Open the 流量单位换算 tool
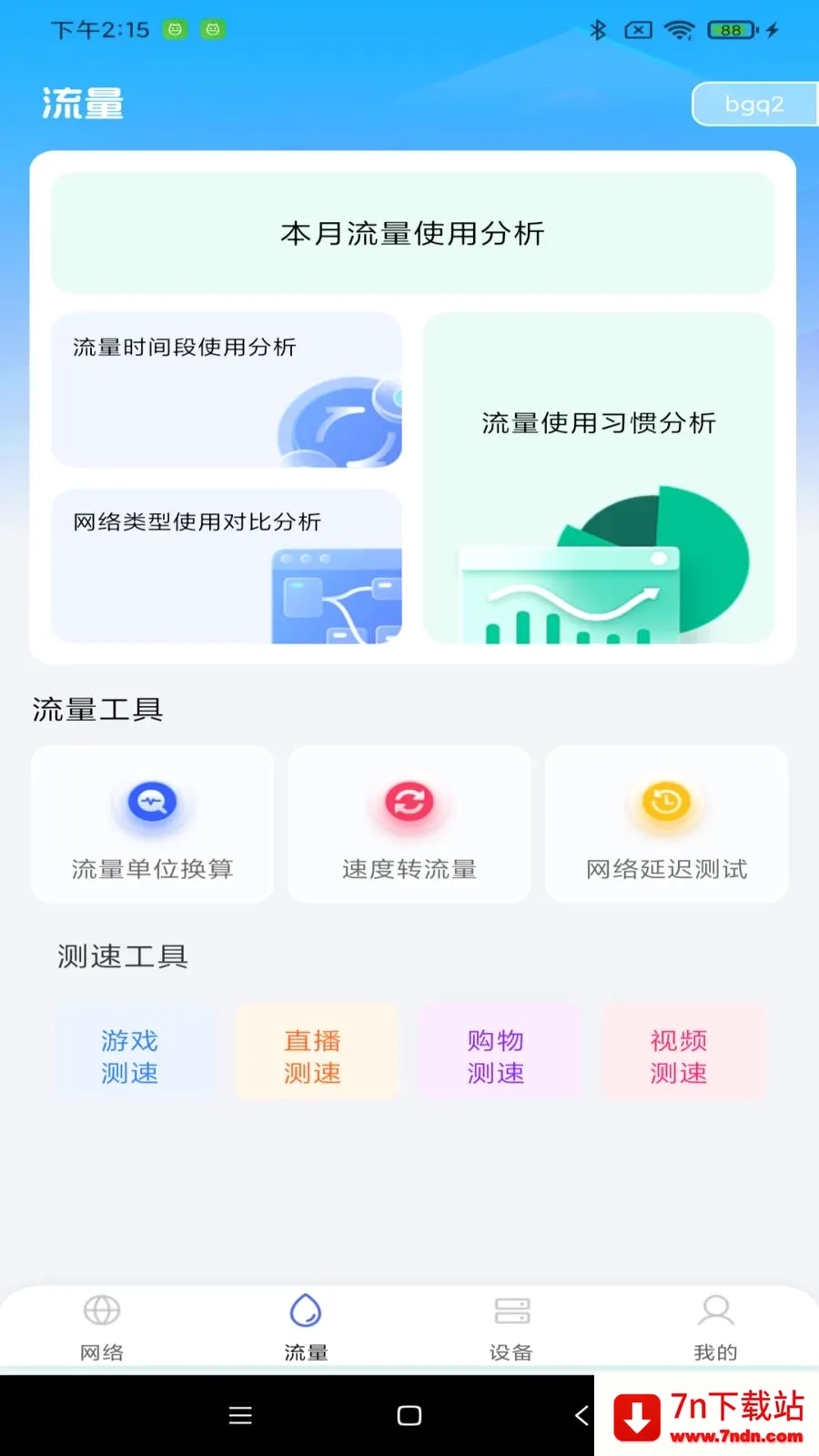 pyautogui.click(x=152, y=824)
